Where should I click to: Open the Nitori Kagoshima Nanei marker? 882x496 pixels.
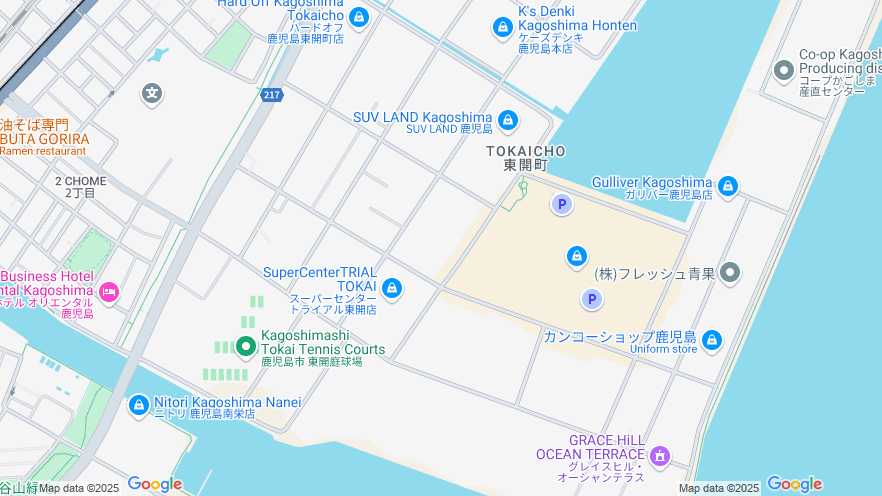click(139, 405)
